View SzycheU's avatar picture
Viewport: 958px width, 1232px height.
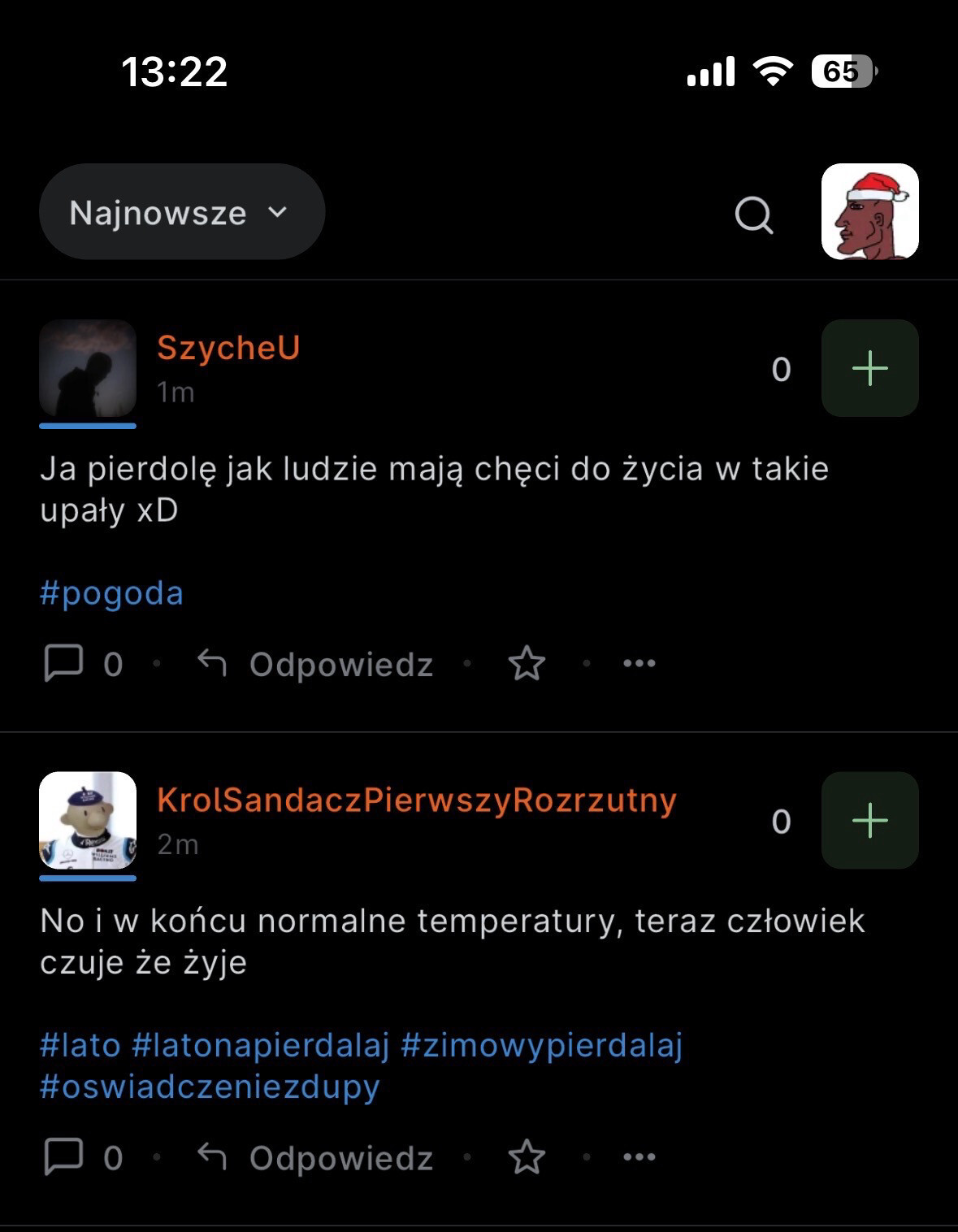click(88, 369)
